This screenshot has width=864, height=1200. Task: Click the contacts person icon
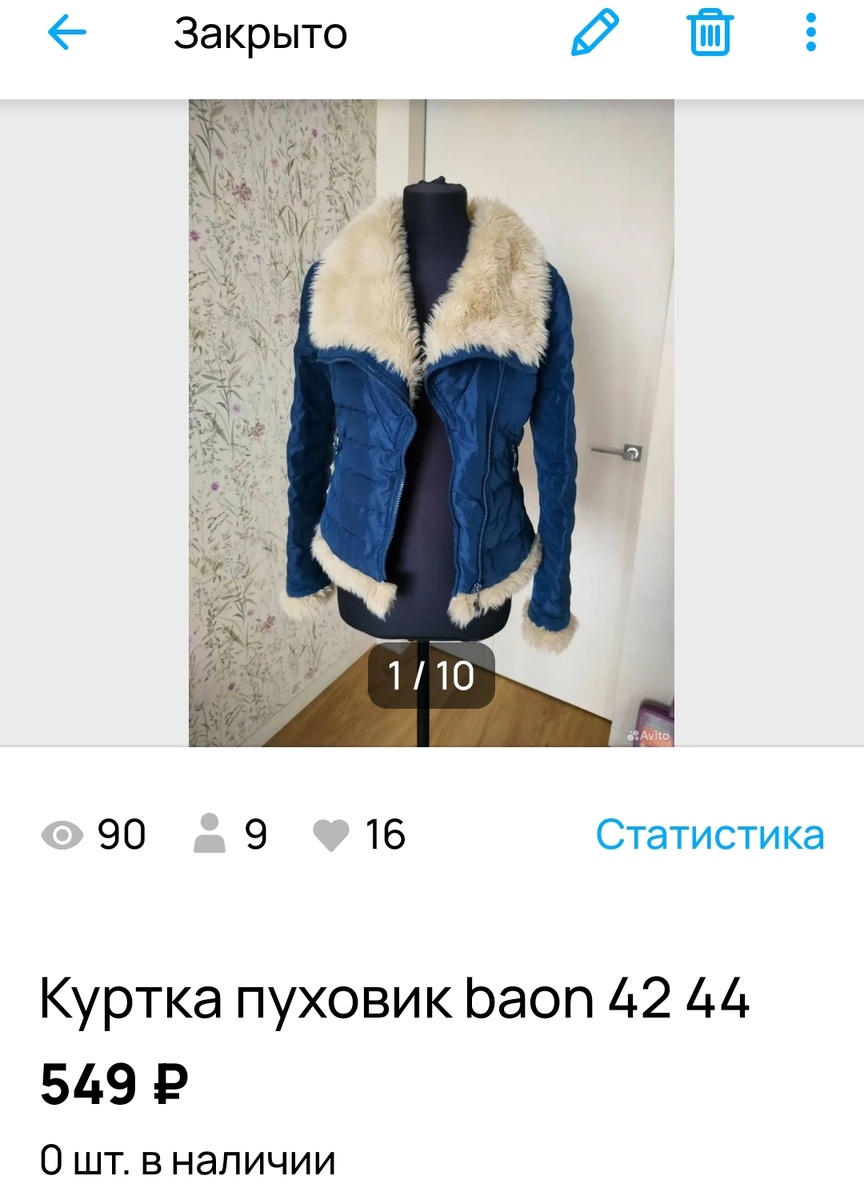pos(207,833)
